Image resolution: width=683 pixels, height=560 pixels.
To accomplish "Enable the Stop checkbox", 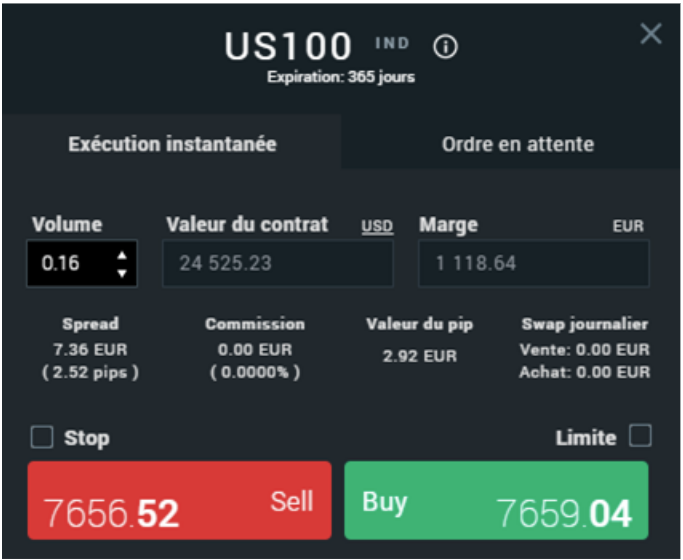I will point(41,437).
